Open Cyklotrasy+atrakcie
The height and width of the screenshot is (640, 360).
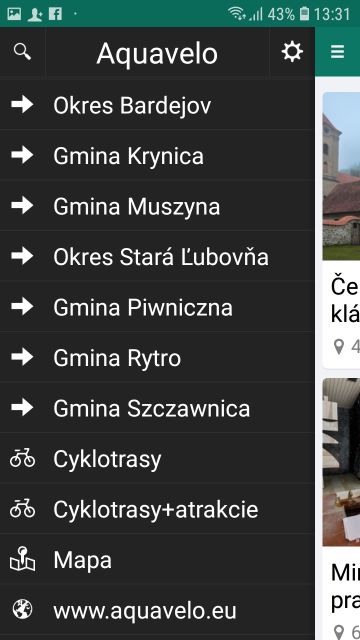157,509
